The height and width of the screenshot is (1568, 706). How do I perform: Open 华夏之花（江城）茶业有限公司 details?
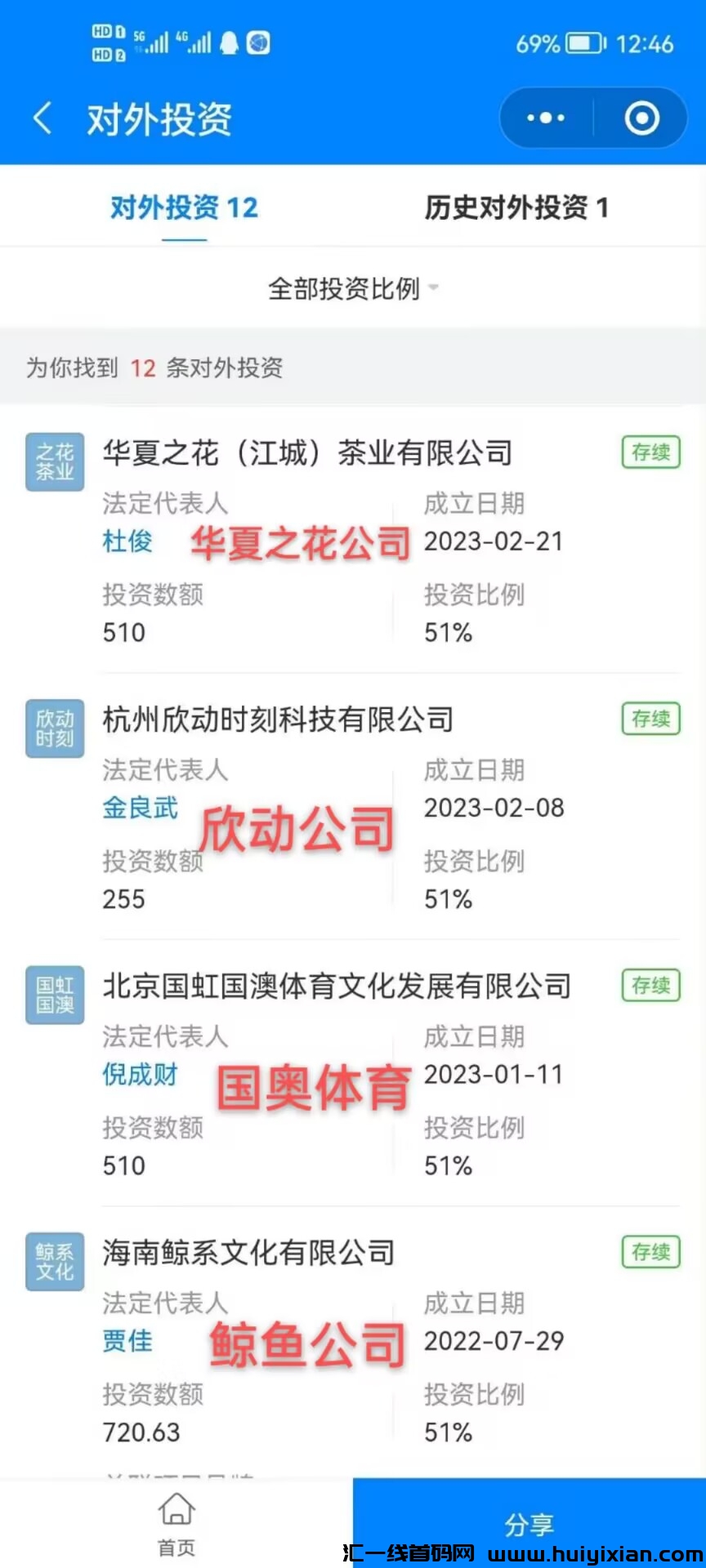tap(307, 452)
